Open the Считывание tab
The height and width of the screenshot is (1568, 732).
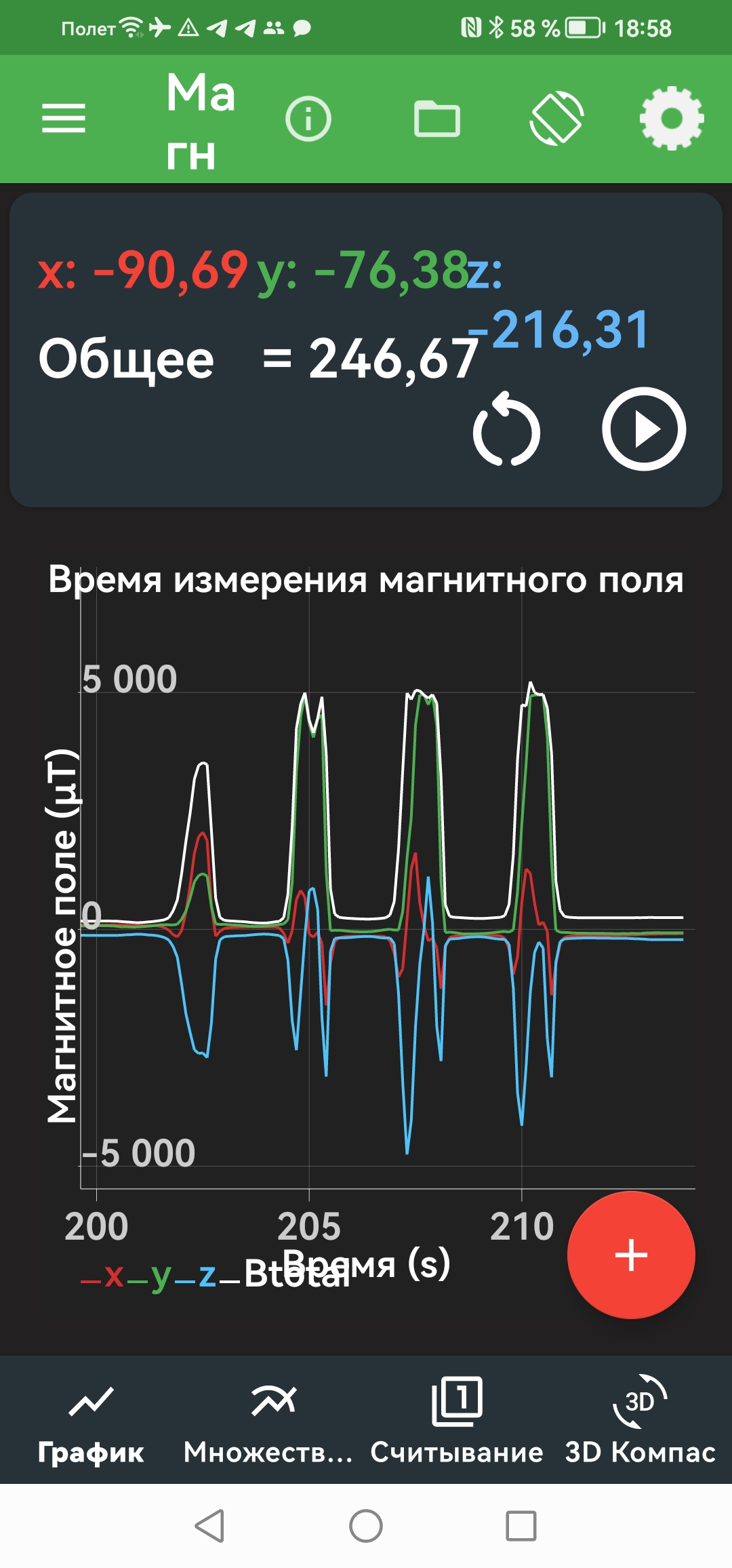pyautogui.click(x=457, y=1420)
